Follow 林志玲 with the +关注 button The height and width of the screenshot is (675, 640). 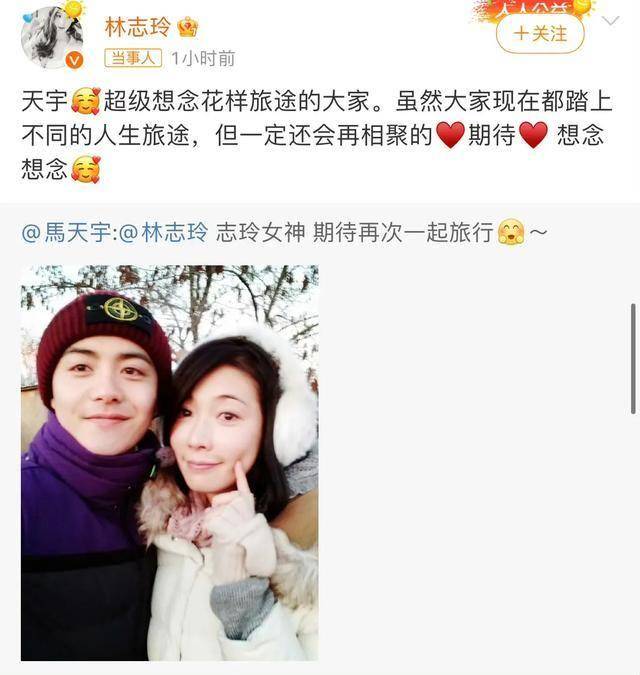(x=540, y=34)
